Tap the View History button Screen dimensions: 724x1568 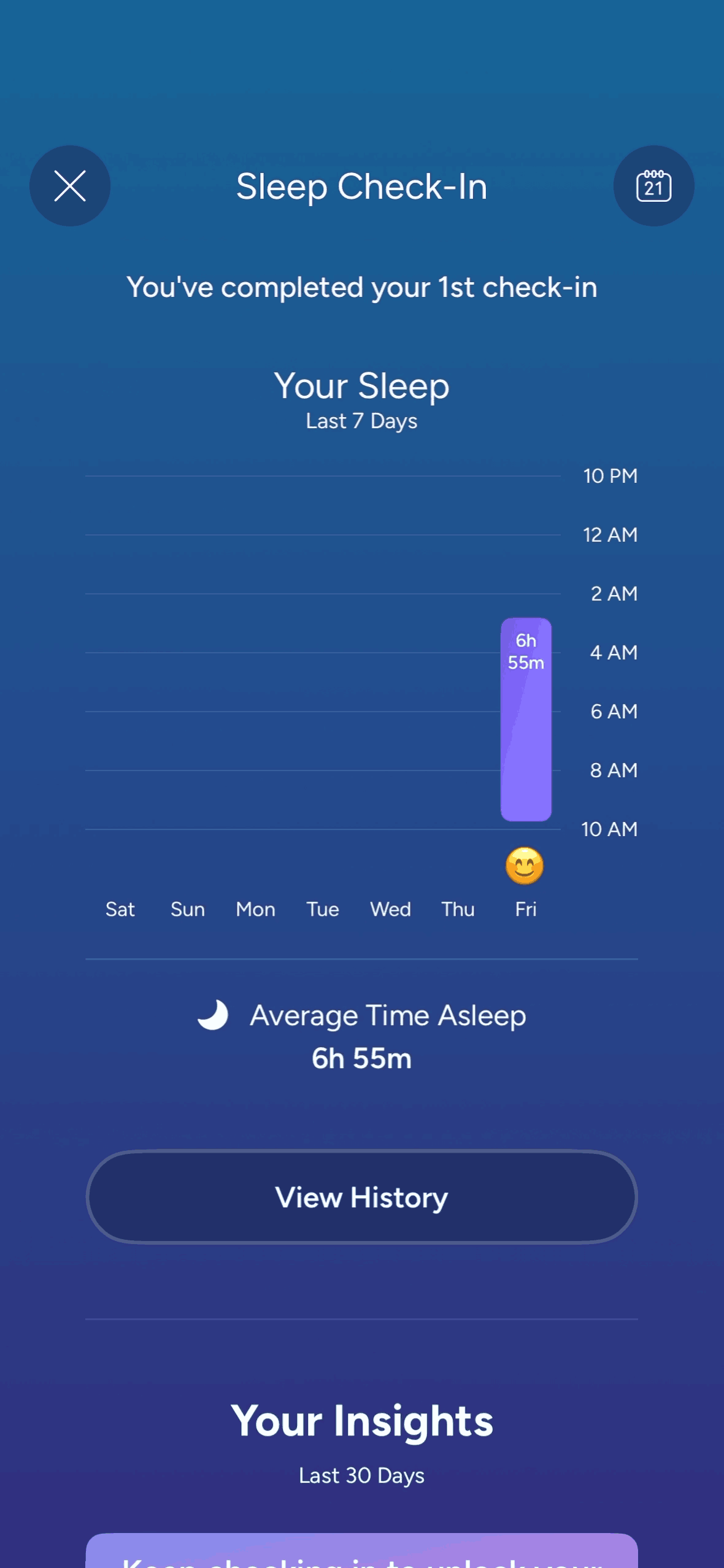tap(361, 1197)
